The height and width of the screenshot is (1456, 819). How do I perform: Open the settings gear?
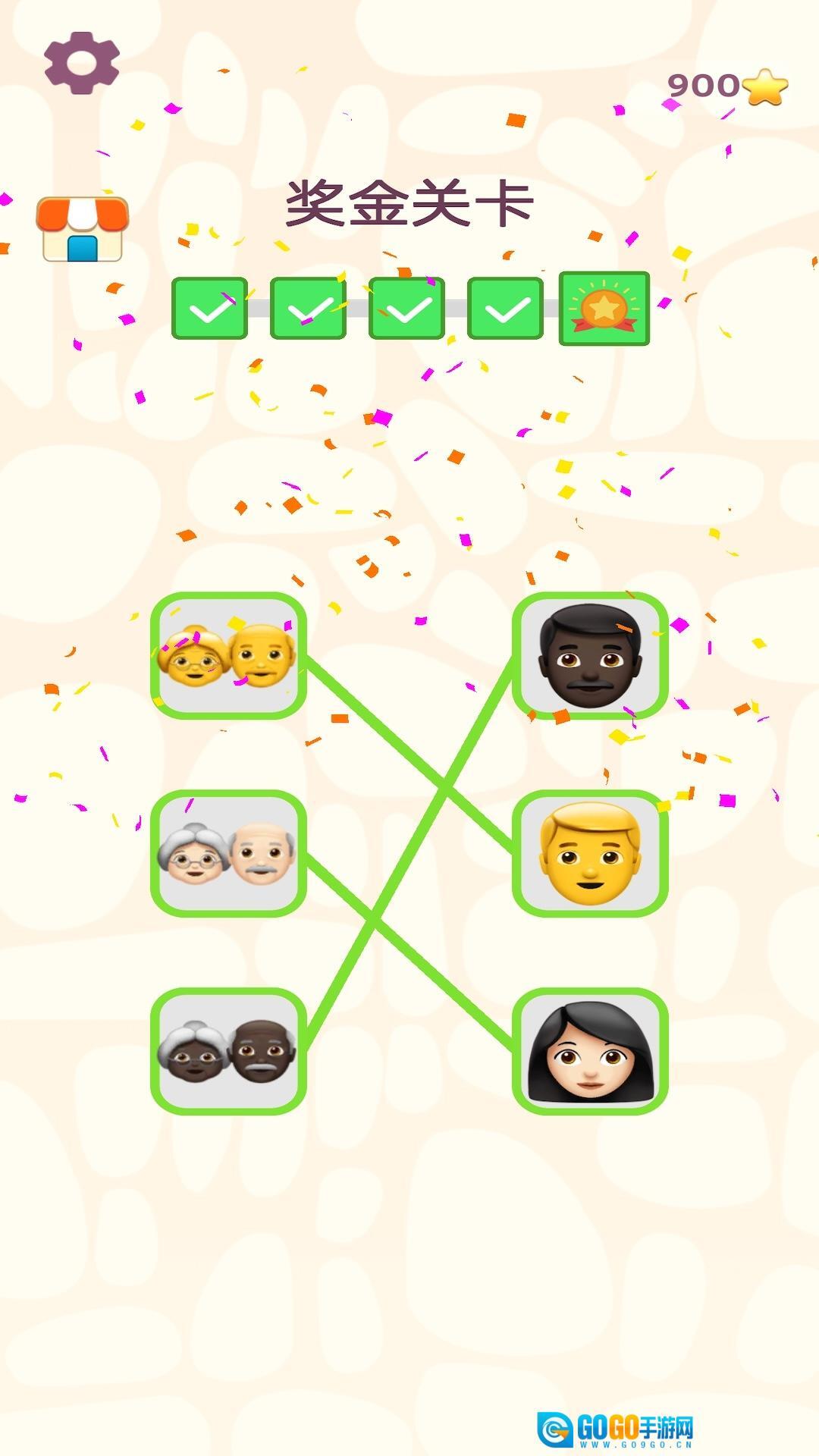click(82, 63)
